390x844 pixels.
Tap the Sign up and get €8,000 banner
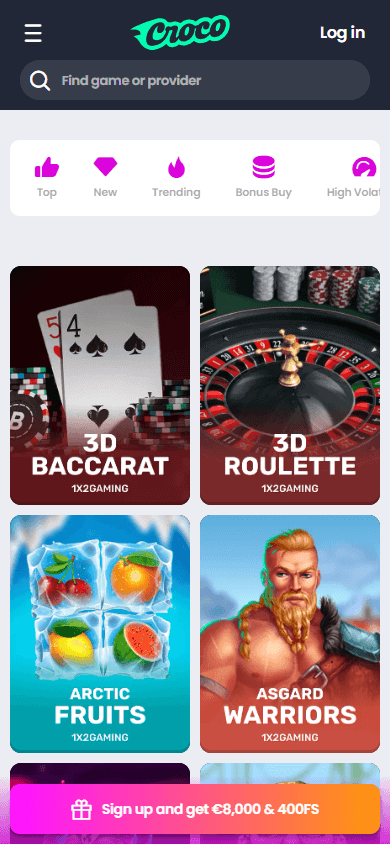pos(195,809)
